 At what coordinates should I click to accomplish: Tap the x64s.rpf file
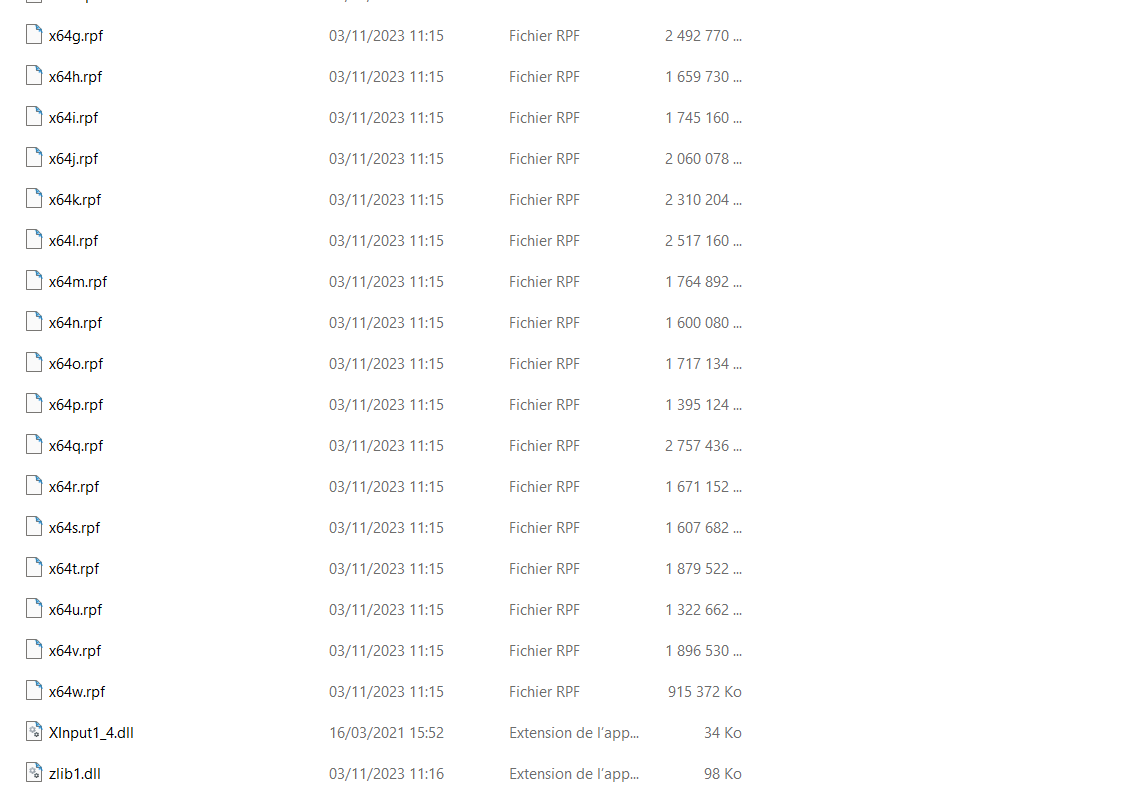[74, 528]
